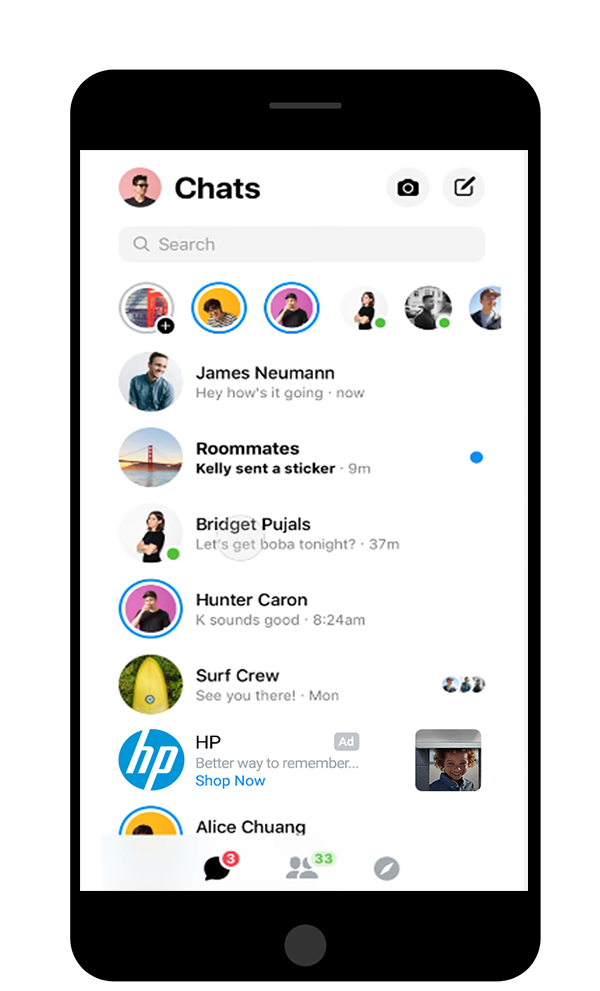Compose a new message

point(463,188)
